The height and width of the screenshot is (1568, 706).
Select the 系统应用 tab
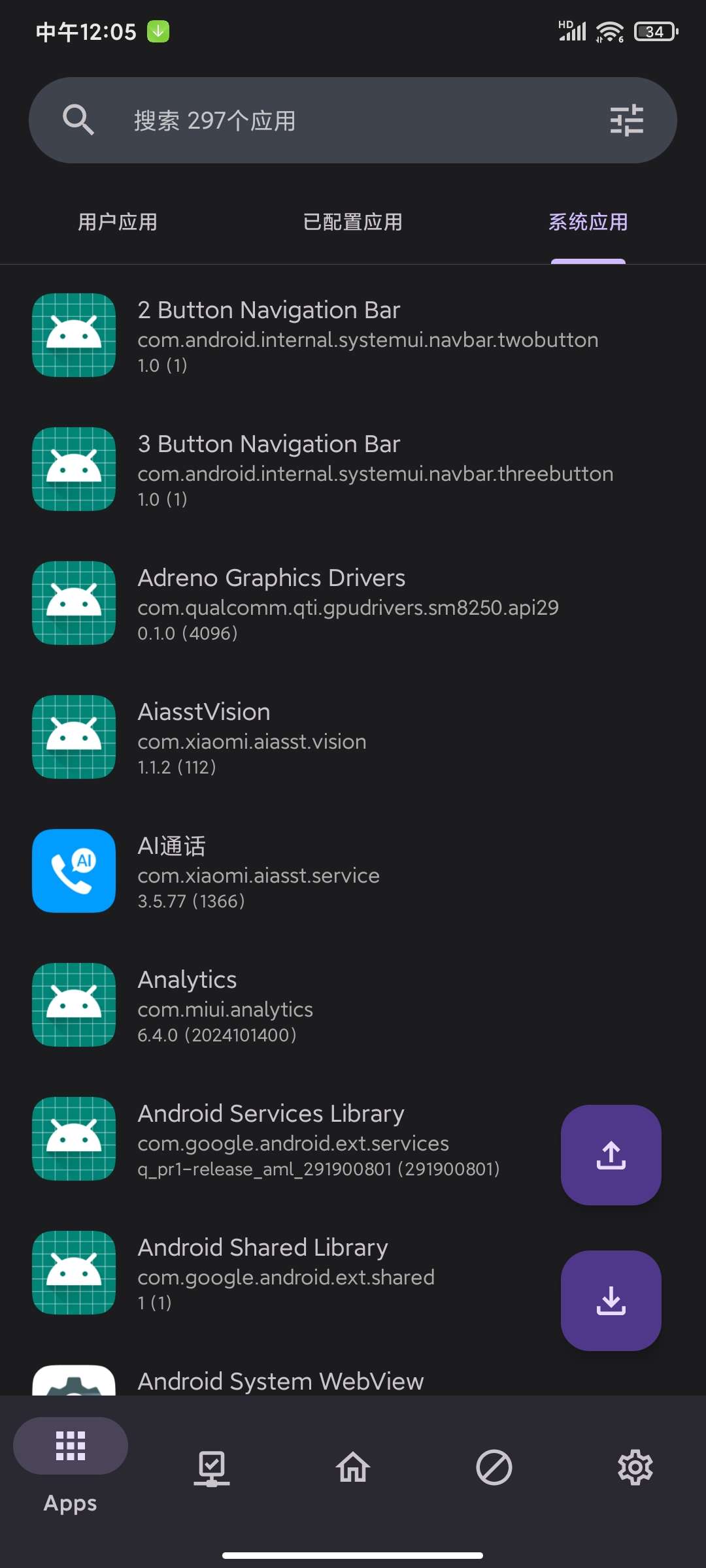pos(588,222)
